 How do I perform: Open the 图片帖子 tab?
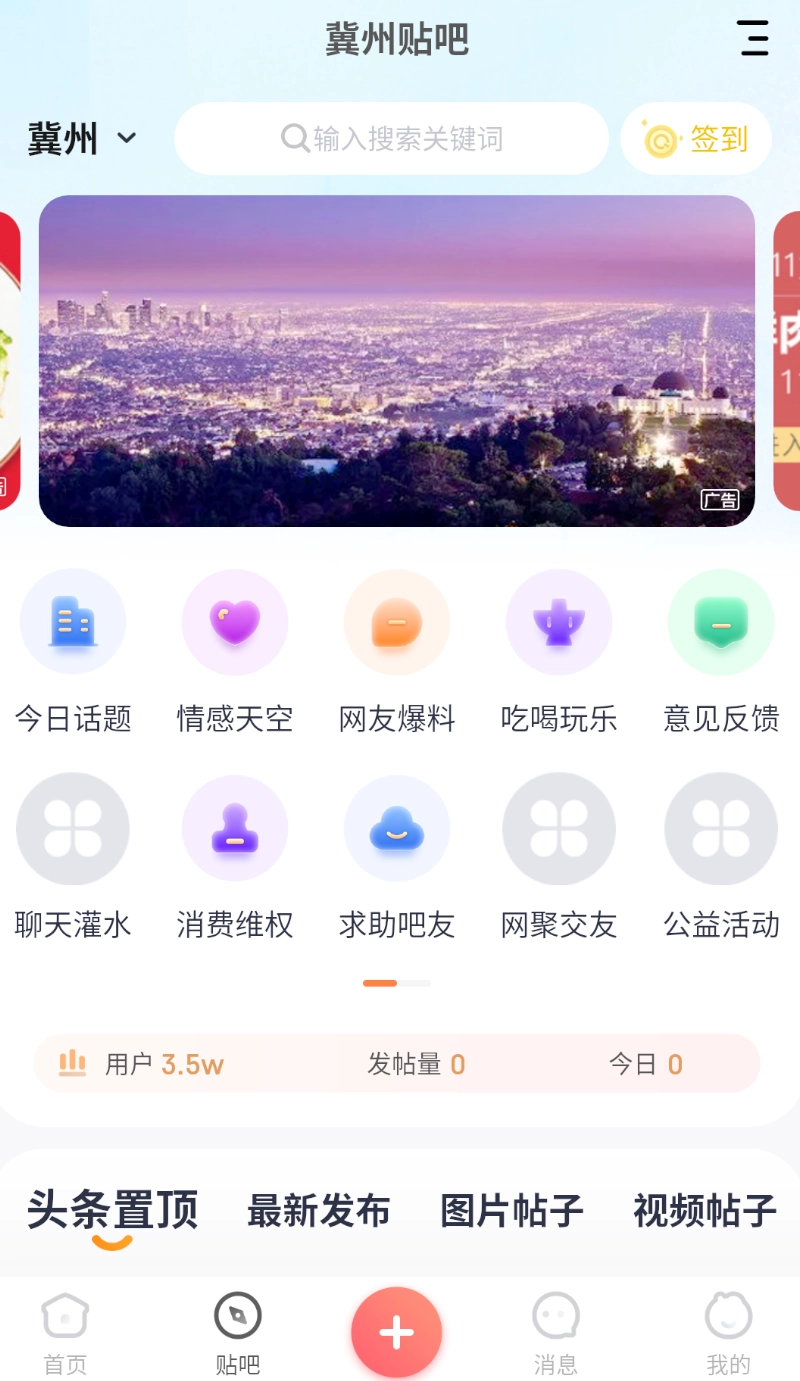click(x=512, y=1210)
